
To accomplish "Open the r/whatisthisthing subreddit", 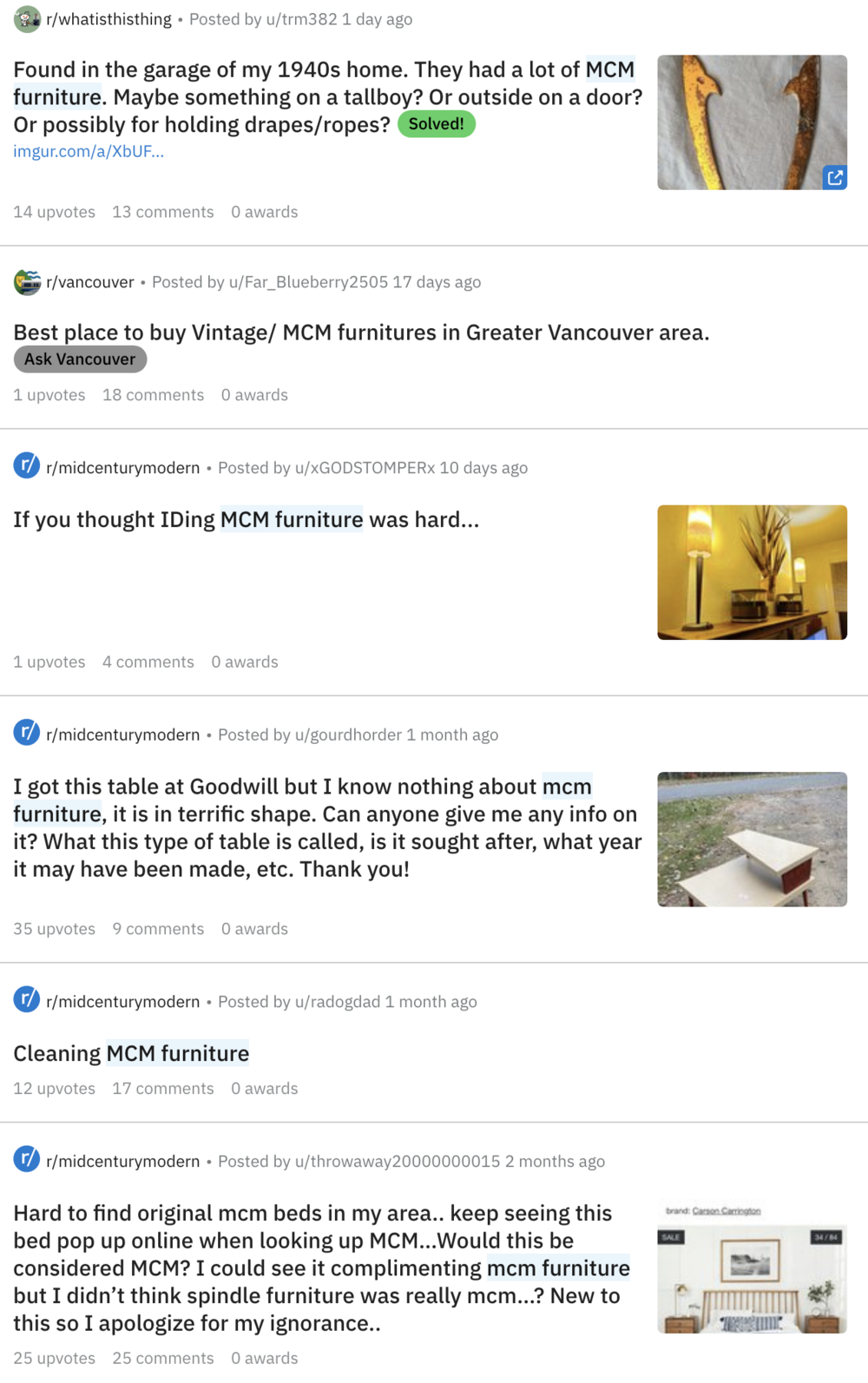I will [x=108, y=19].
